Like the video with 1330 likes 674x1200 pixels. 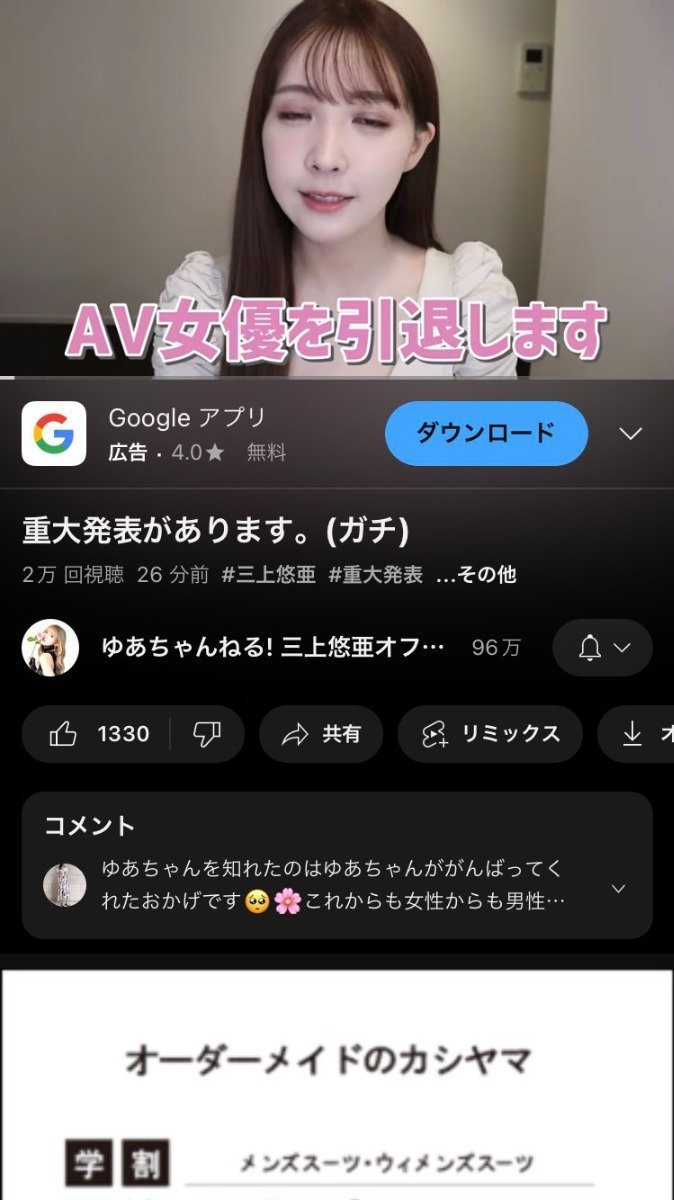[x=98, y=734]
